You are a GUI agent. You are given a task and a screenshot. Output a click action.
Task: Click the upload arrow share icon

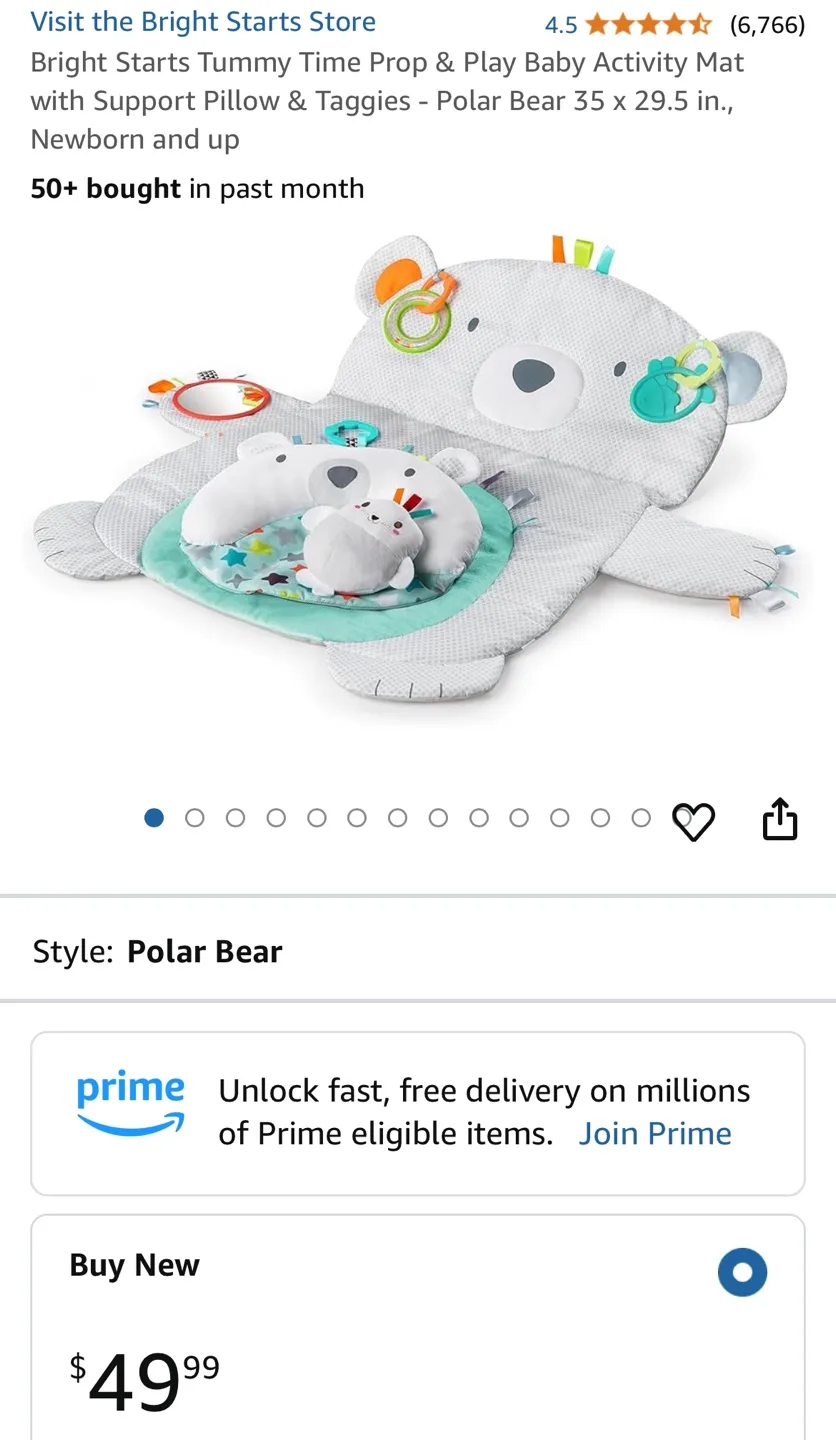coord(780,818)
